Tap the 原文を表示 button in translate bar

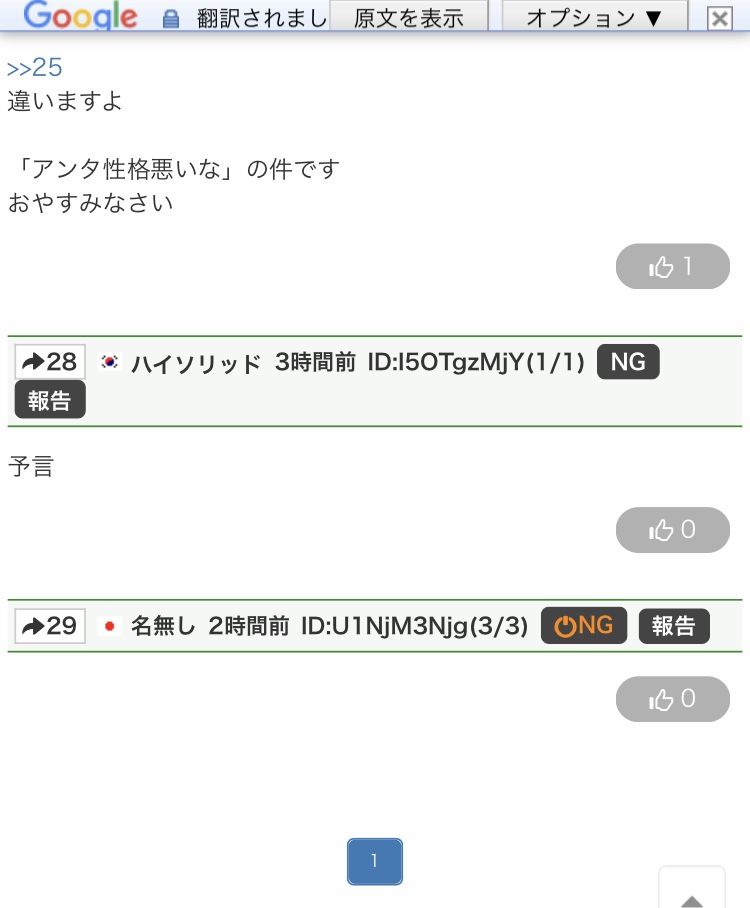[408, 17]
